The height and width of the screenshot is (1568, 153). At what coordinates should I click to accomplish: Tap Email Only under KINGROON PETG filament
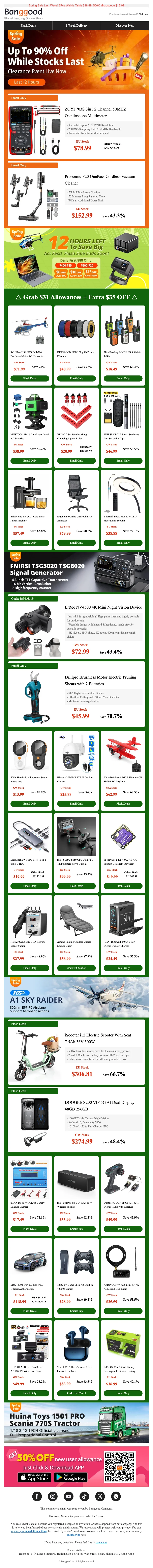click(x=76, y=378)
